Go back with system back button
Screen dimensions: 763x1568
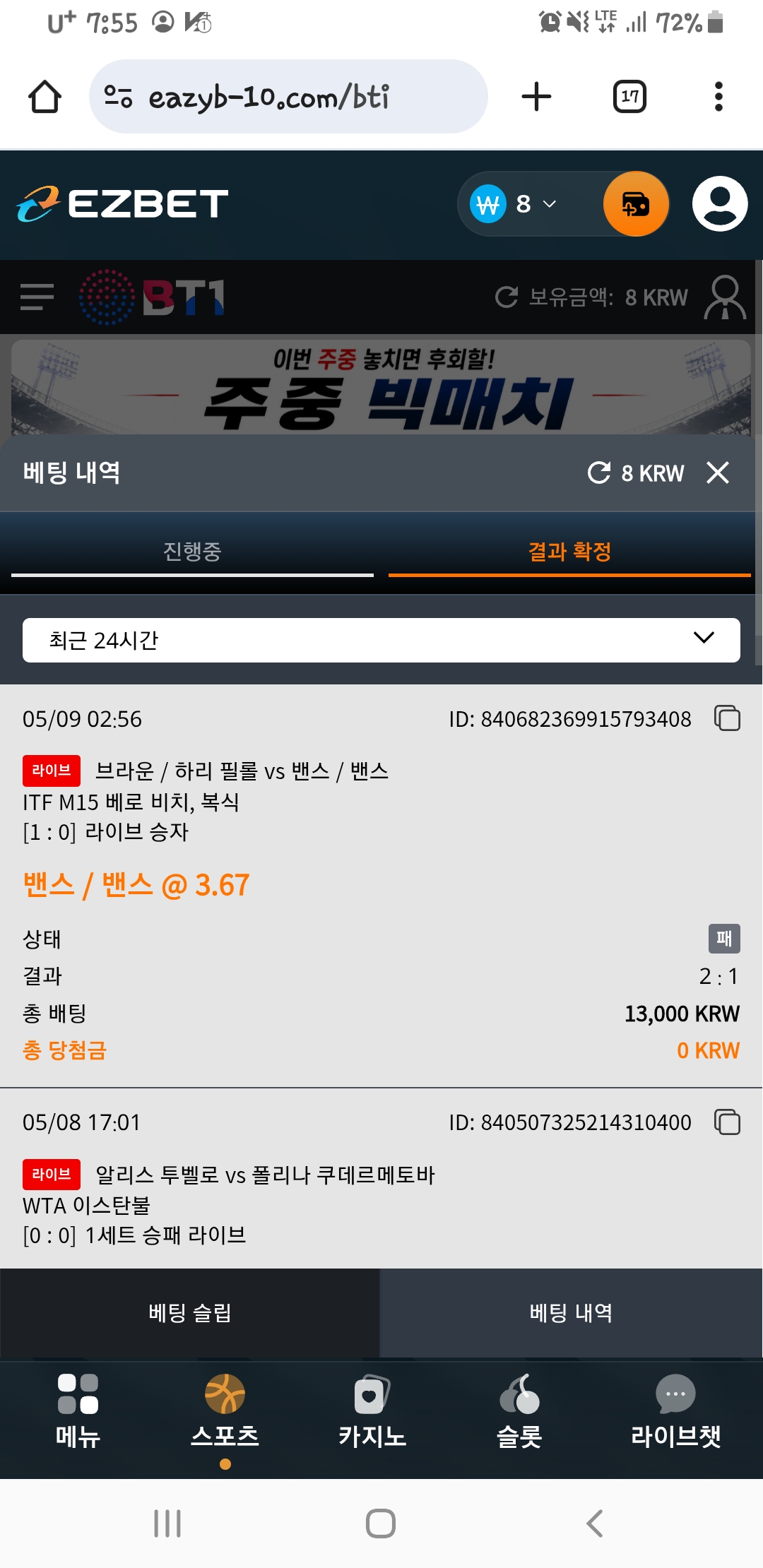pos(595,1524)
